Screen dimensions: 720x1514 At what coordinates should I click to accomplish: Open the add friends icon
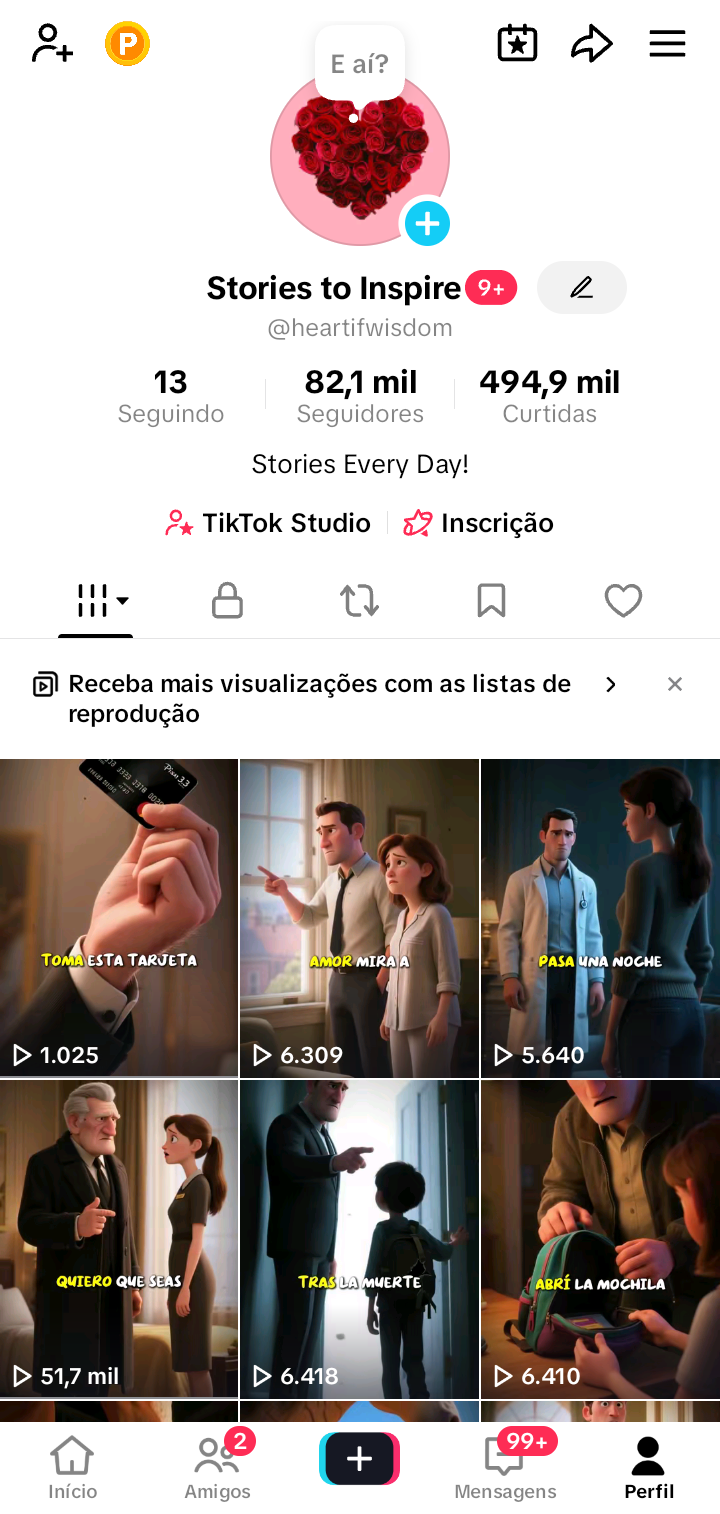(52, 44)
